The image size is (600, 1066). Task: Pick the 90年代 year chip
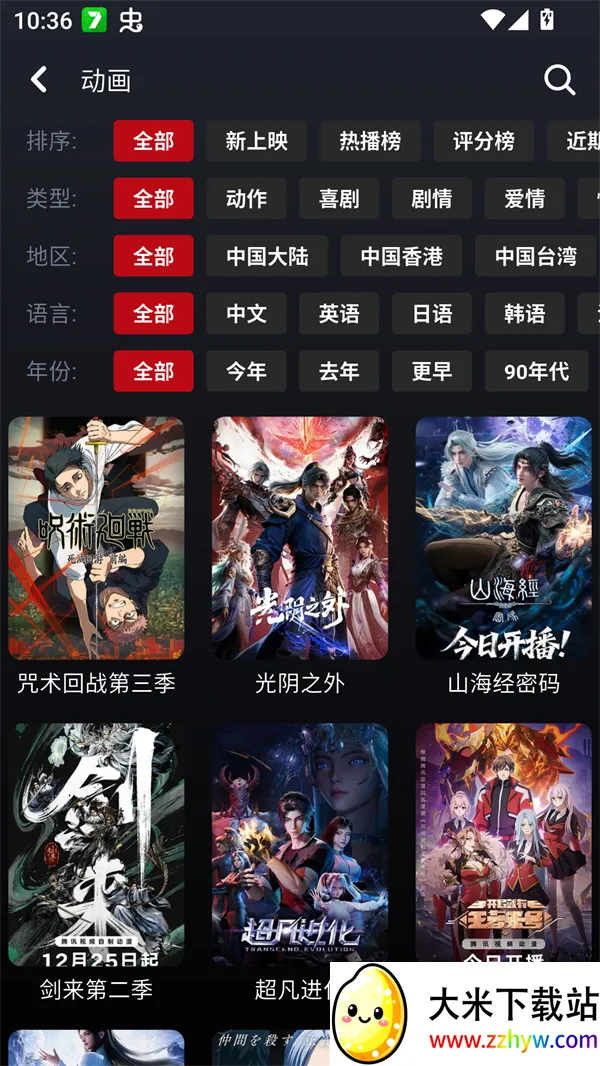536,372
